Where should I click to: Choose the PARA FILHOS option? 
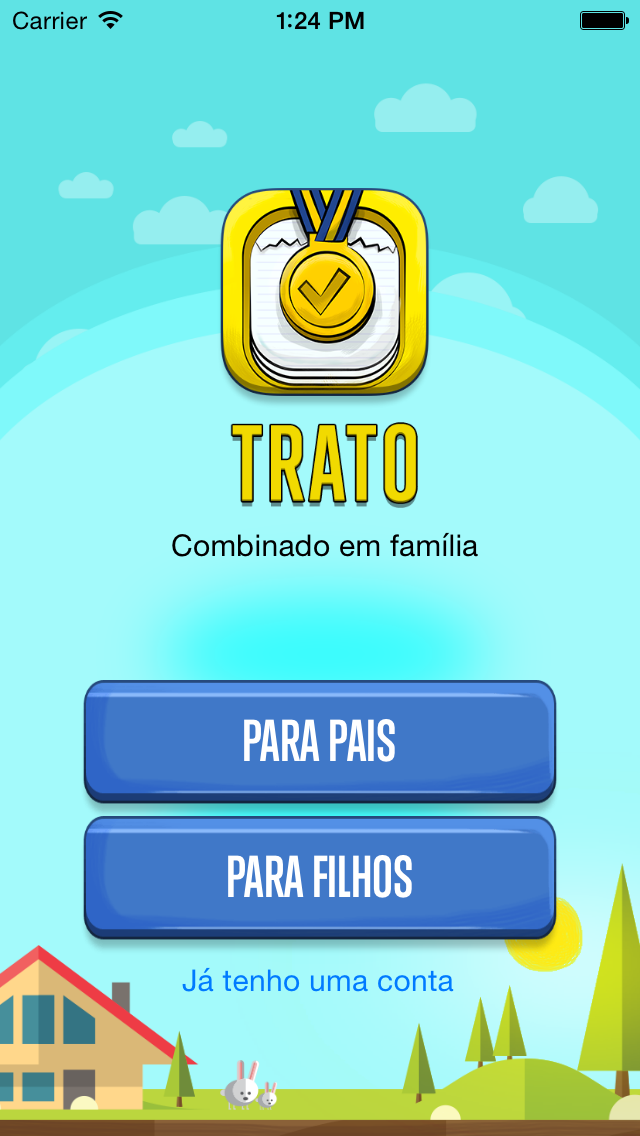(x=319, y=877)
